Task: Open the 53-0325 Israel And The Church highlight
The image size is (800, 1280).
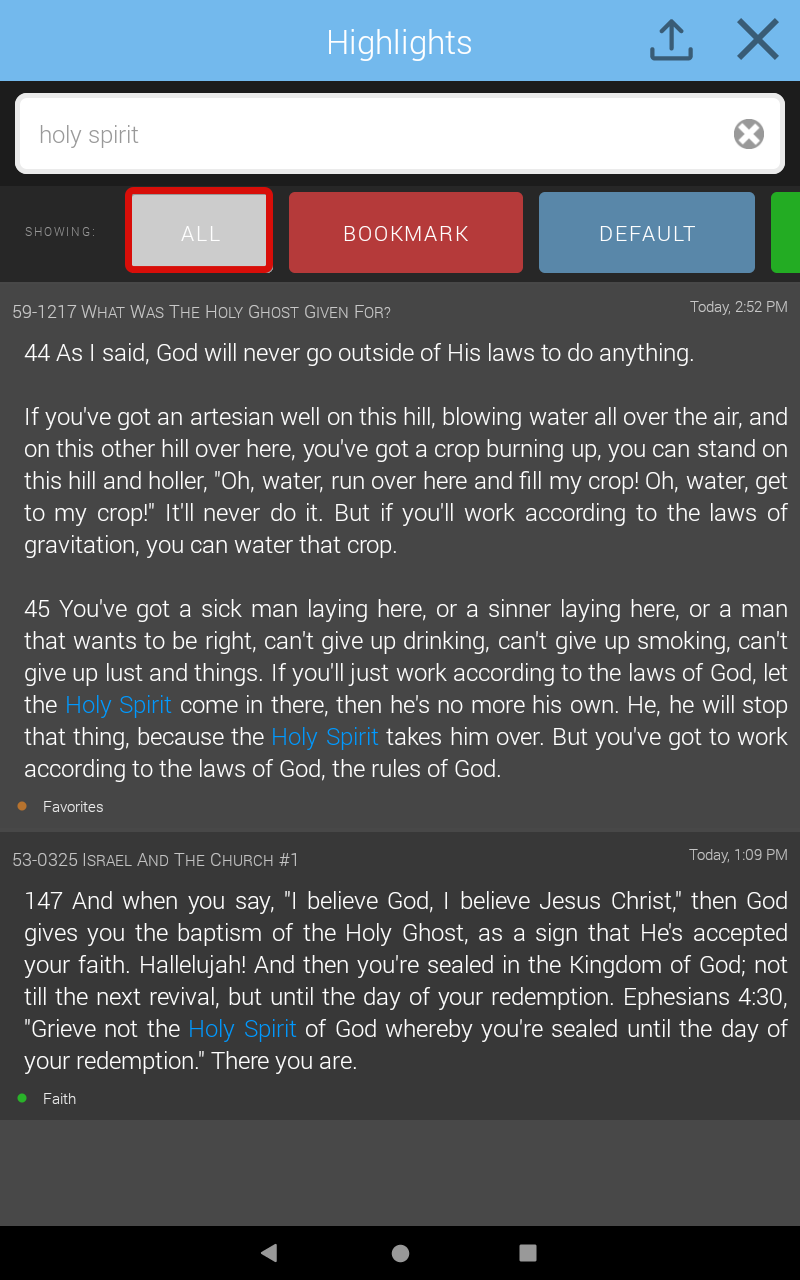Action: (x=400, y=977)
